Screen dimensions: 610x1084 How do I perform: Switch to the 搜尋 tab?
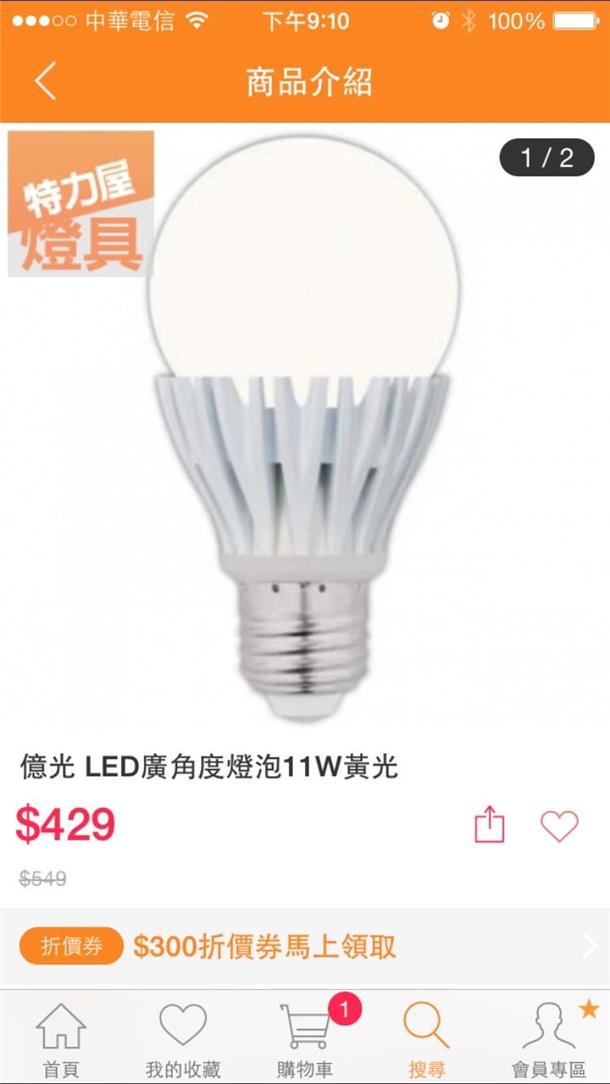[427, 1039]
